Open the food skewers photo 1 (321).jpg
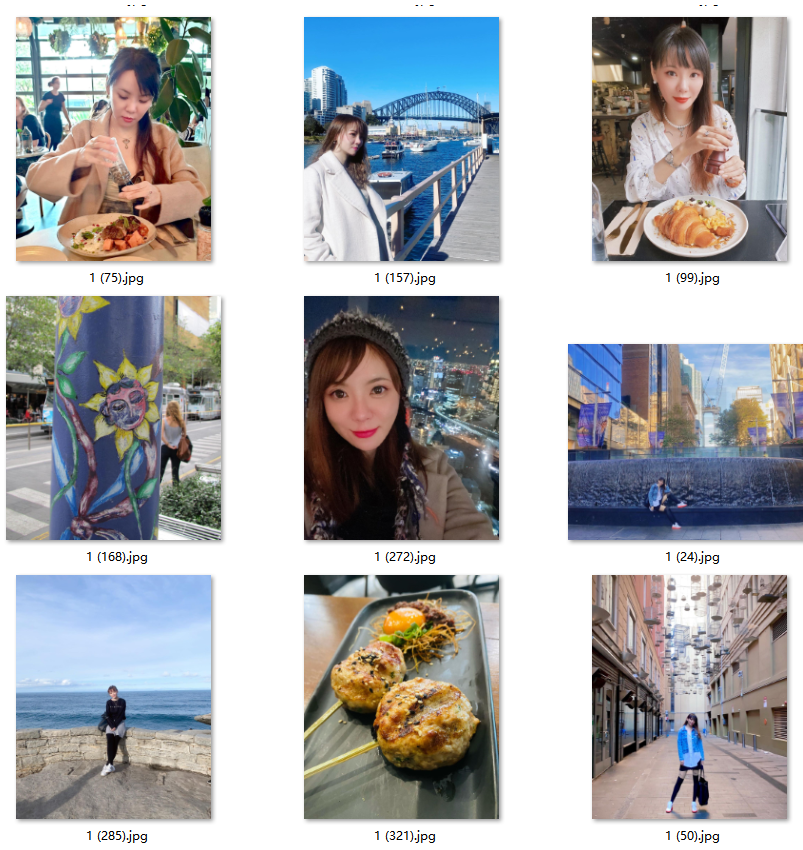Screen dimensions: 803x850 pos(401,697)
